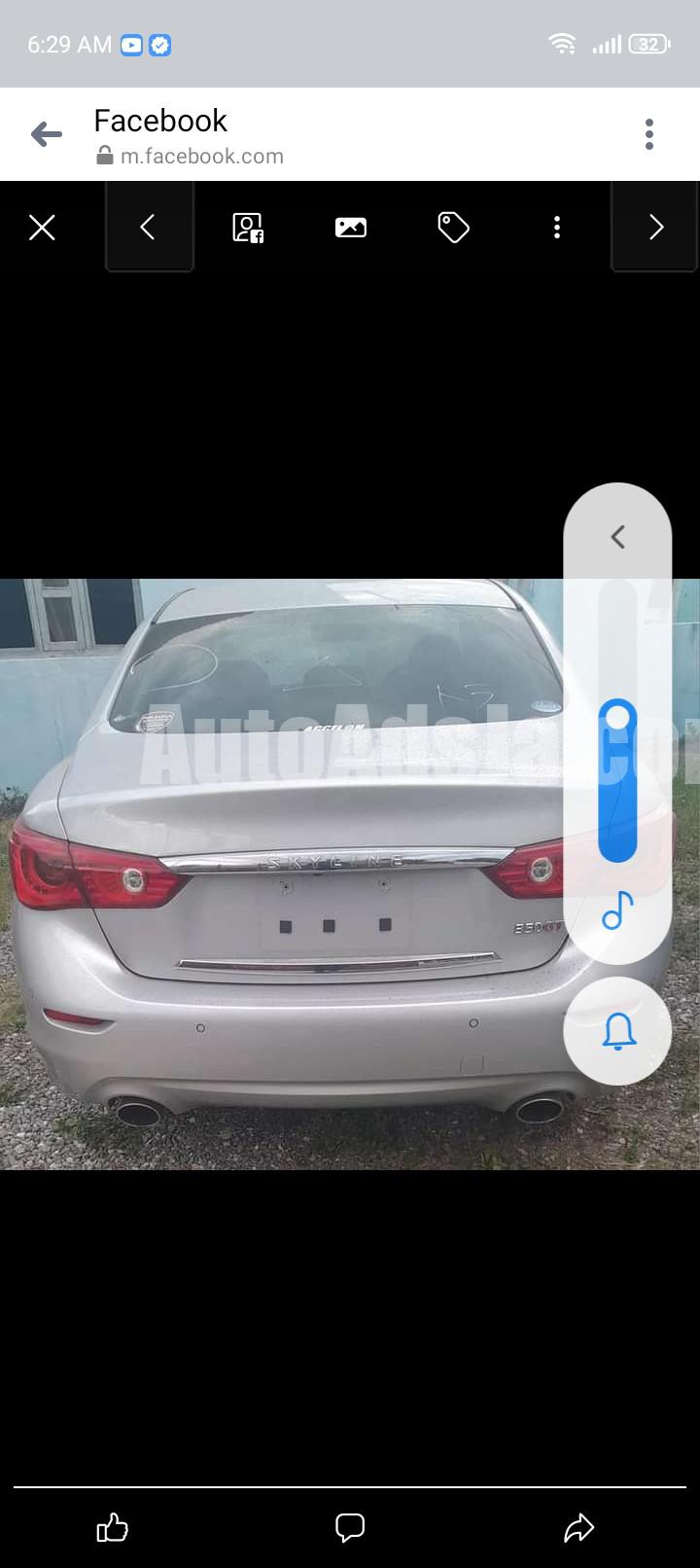Open the photo viewer's three-dot options
The width and height of the screenshot is (700, 1568).
(556, 228)
